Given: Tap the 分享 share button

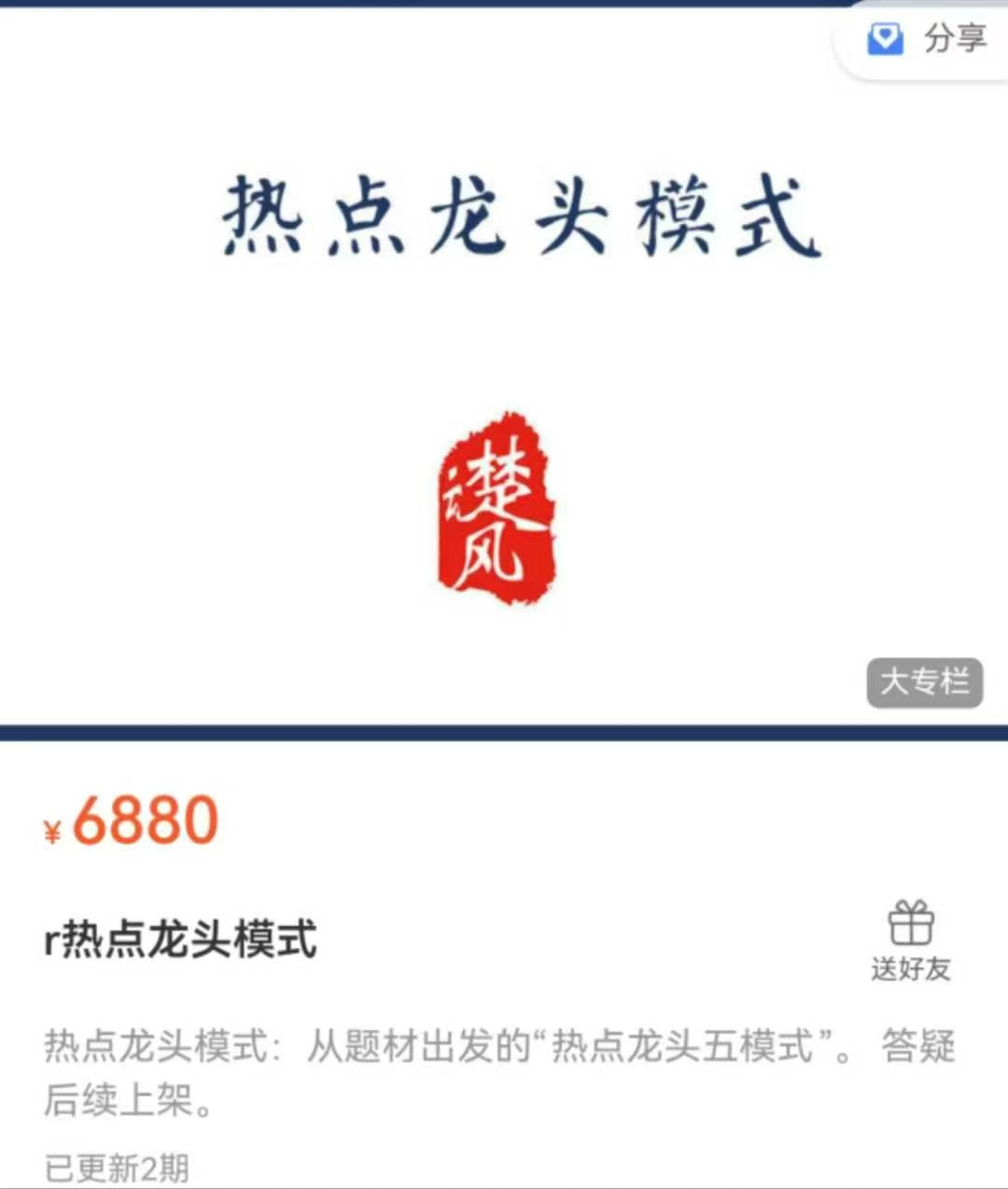Looking at the screenshot, I should tap(927, 39).
